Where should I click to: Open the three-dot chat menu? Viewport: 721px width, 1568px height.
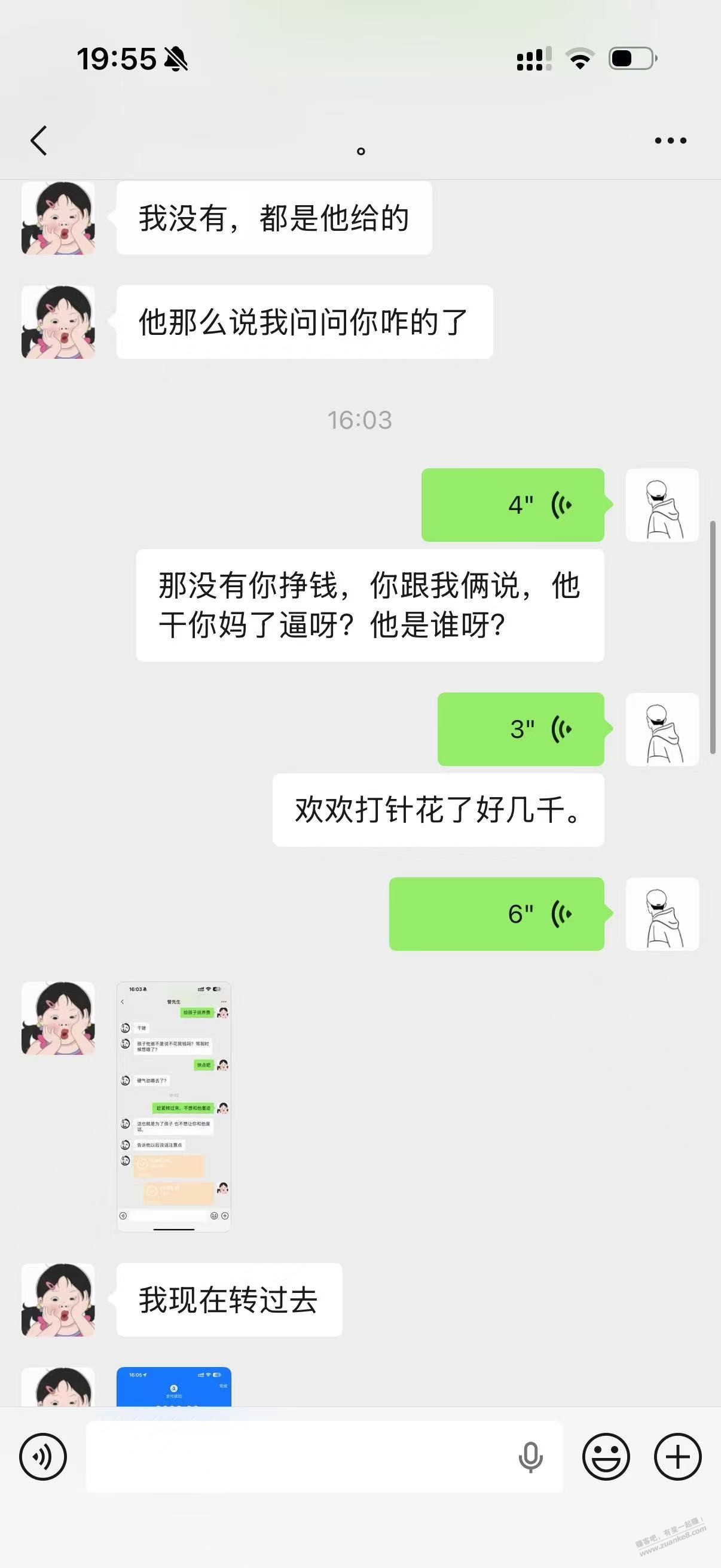[670, 141]
